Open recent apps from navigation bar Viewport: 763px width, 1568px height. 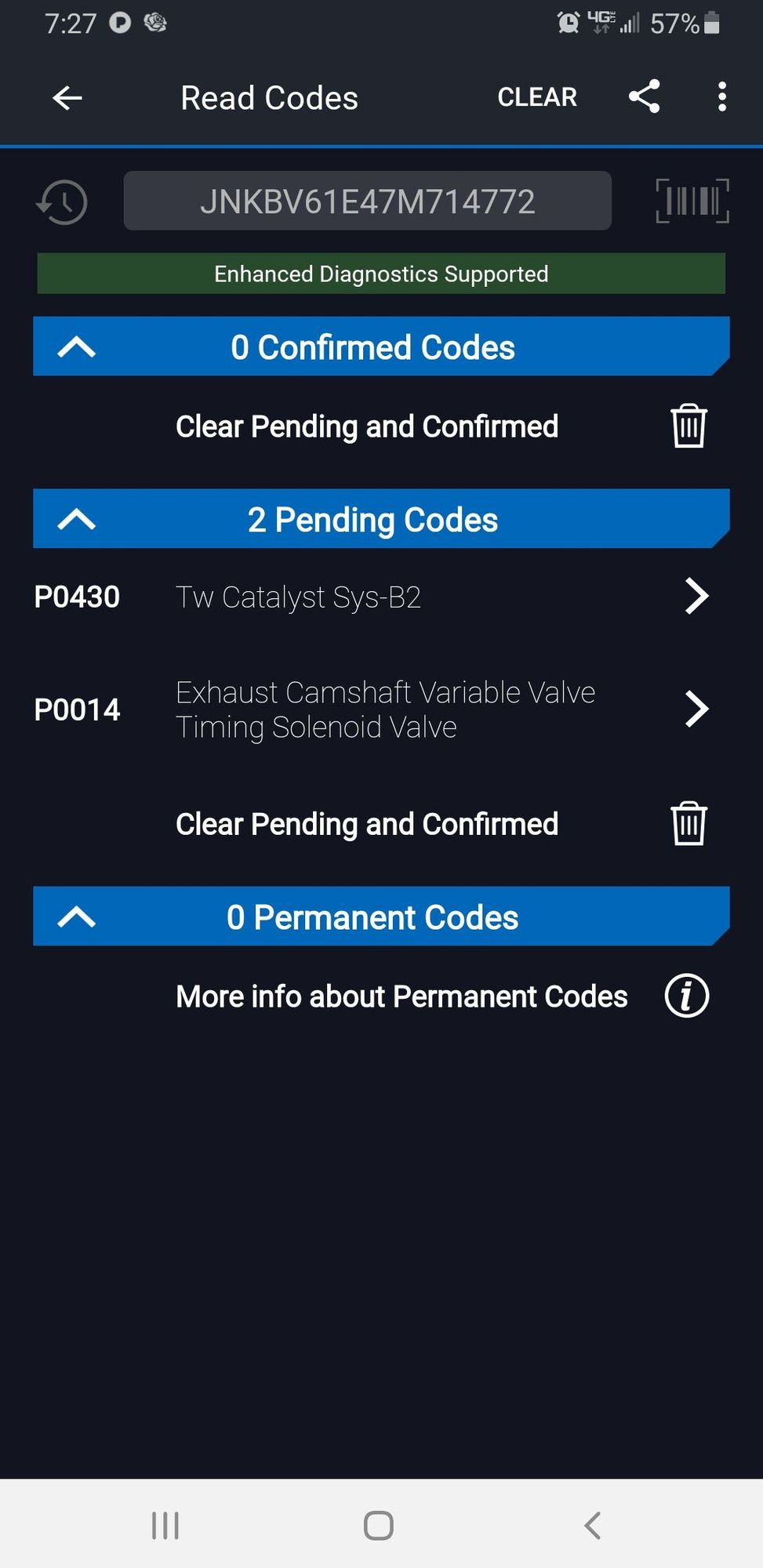click(x=165, y=1526)
